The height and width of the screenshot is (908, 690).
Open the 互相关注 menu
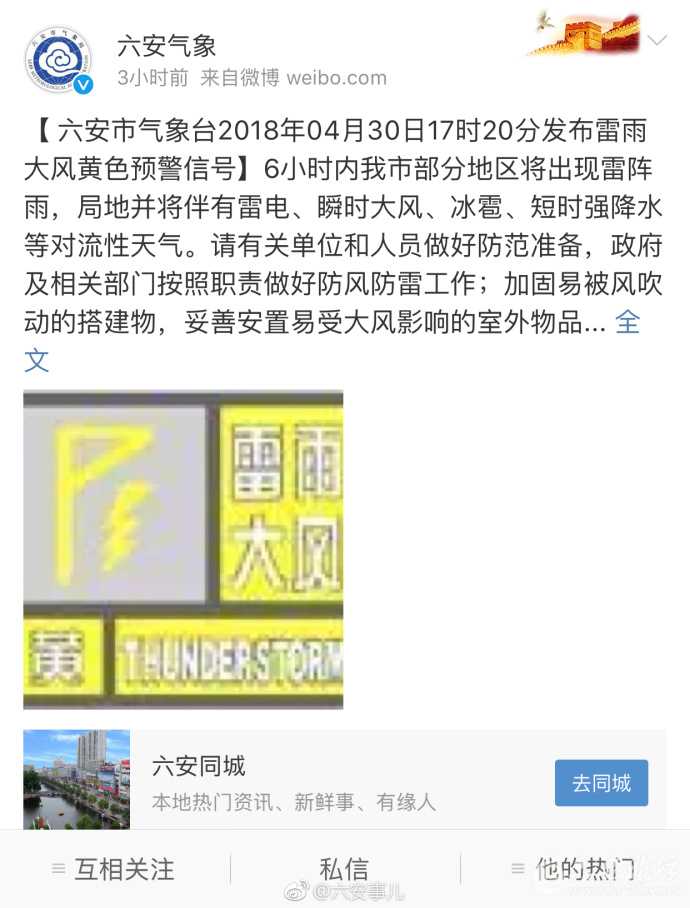pos(114,868)
